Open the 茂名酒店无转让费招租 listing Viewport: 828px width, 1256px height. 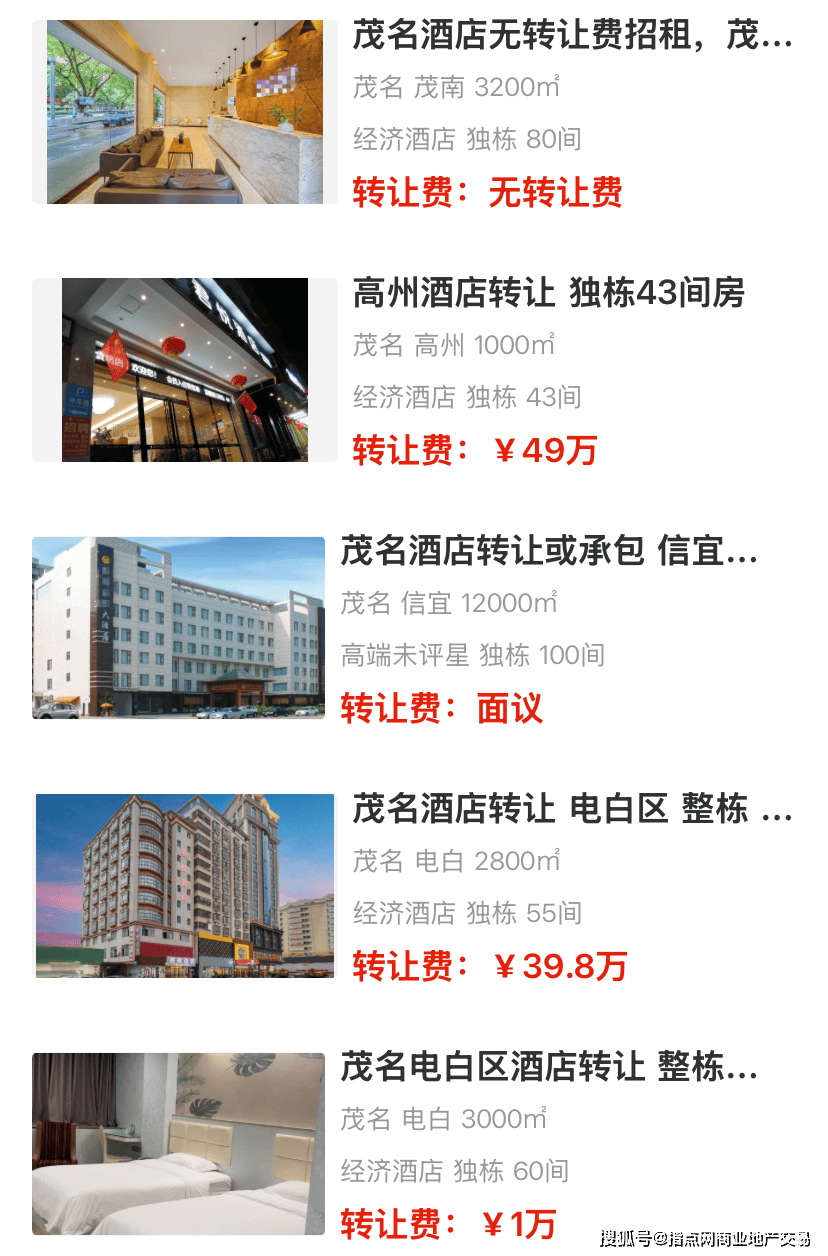pyautogui.click(x=572, y=38)
